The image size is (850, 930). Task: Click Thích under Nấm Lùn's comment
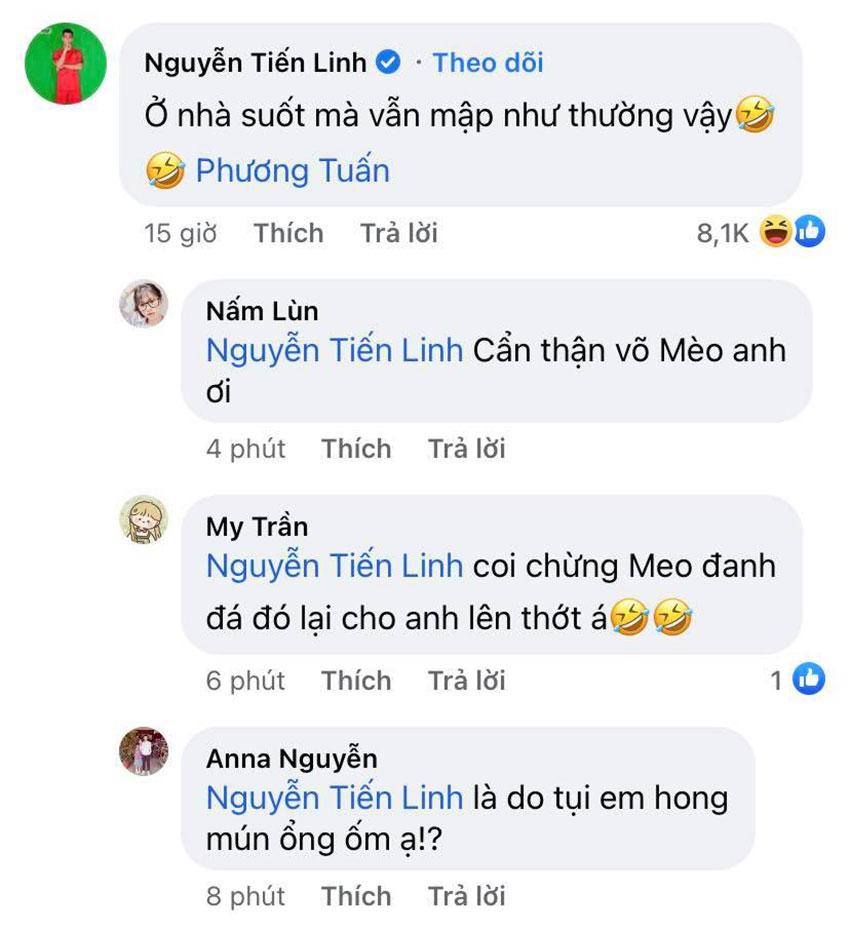pos(357,448)
